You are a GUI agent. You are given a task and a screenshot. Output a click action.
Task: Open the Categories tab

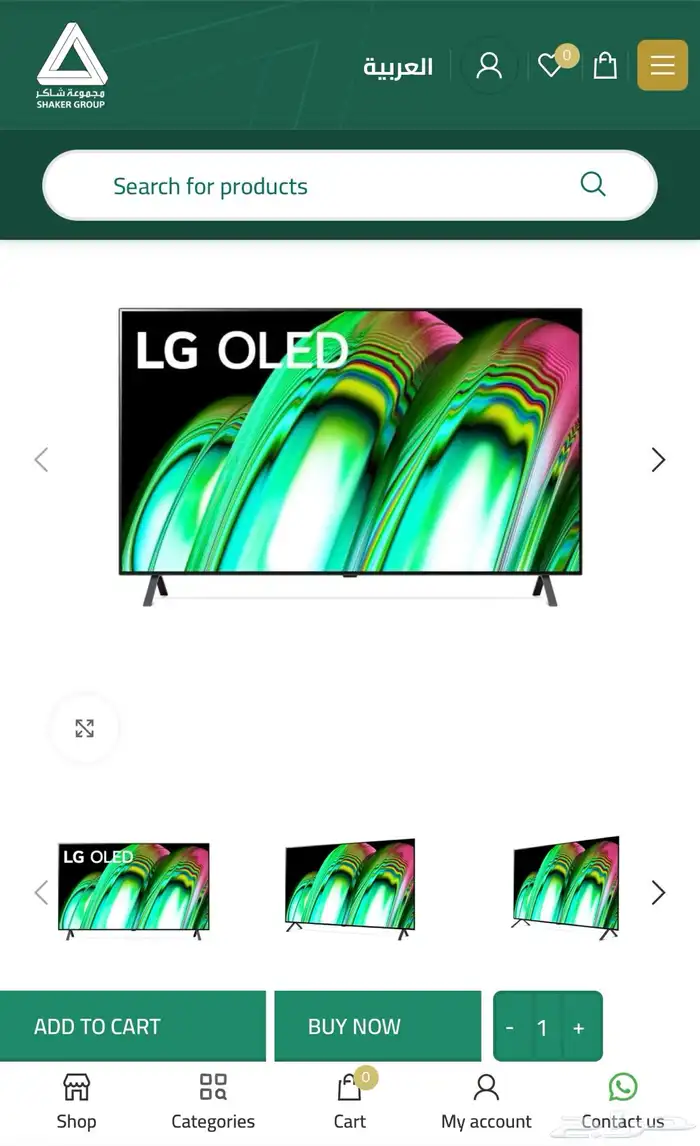pyautogui.click(x=213, y=1100)
